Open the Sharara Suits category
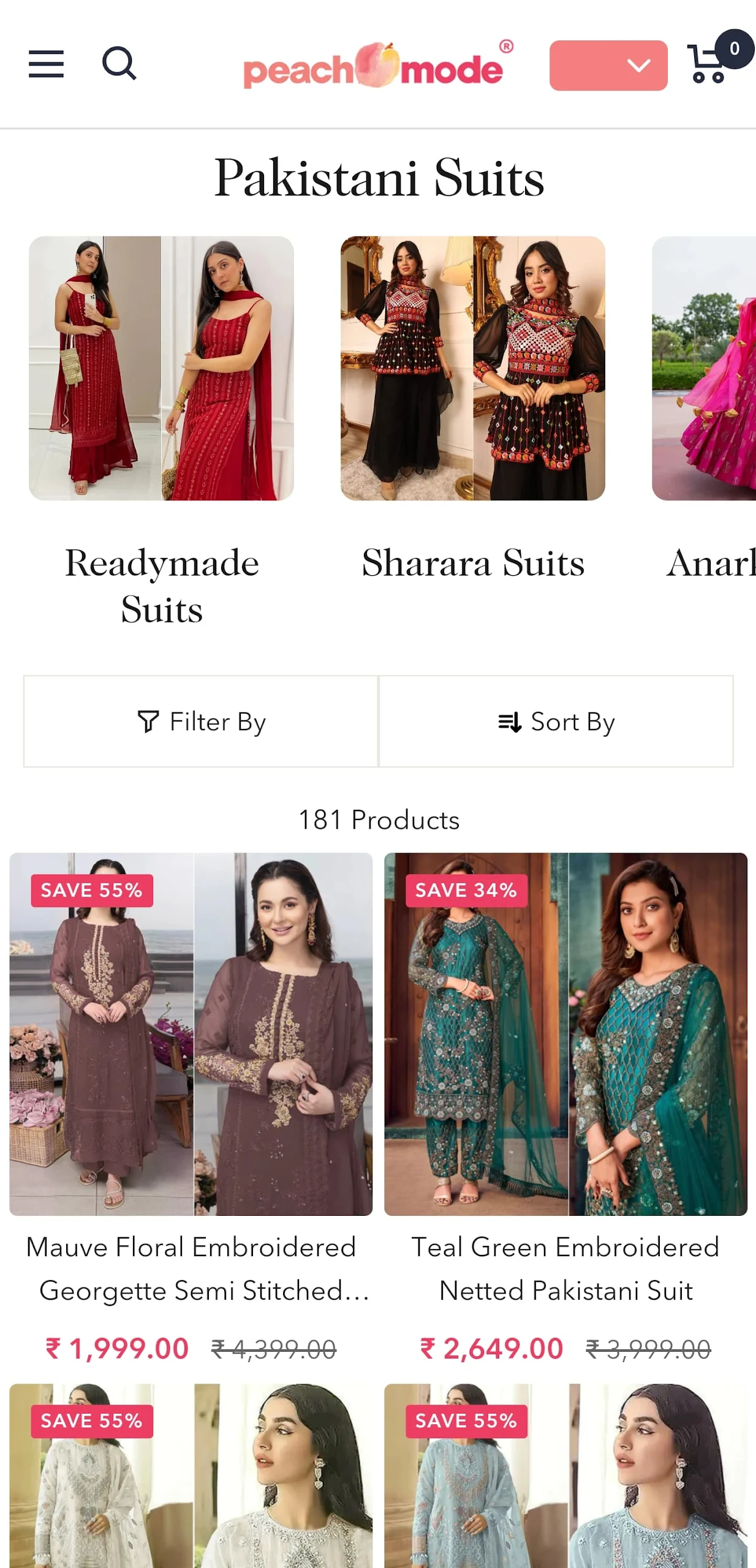This screenshot has width=756, height=1568. tap(472, 409)
